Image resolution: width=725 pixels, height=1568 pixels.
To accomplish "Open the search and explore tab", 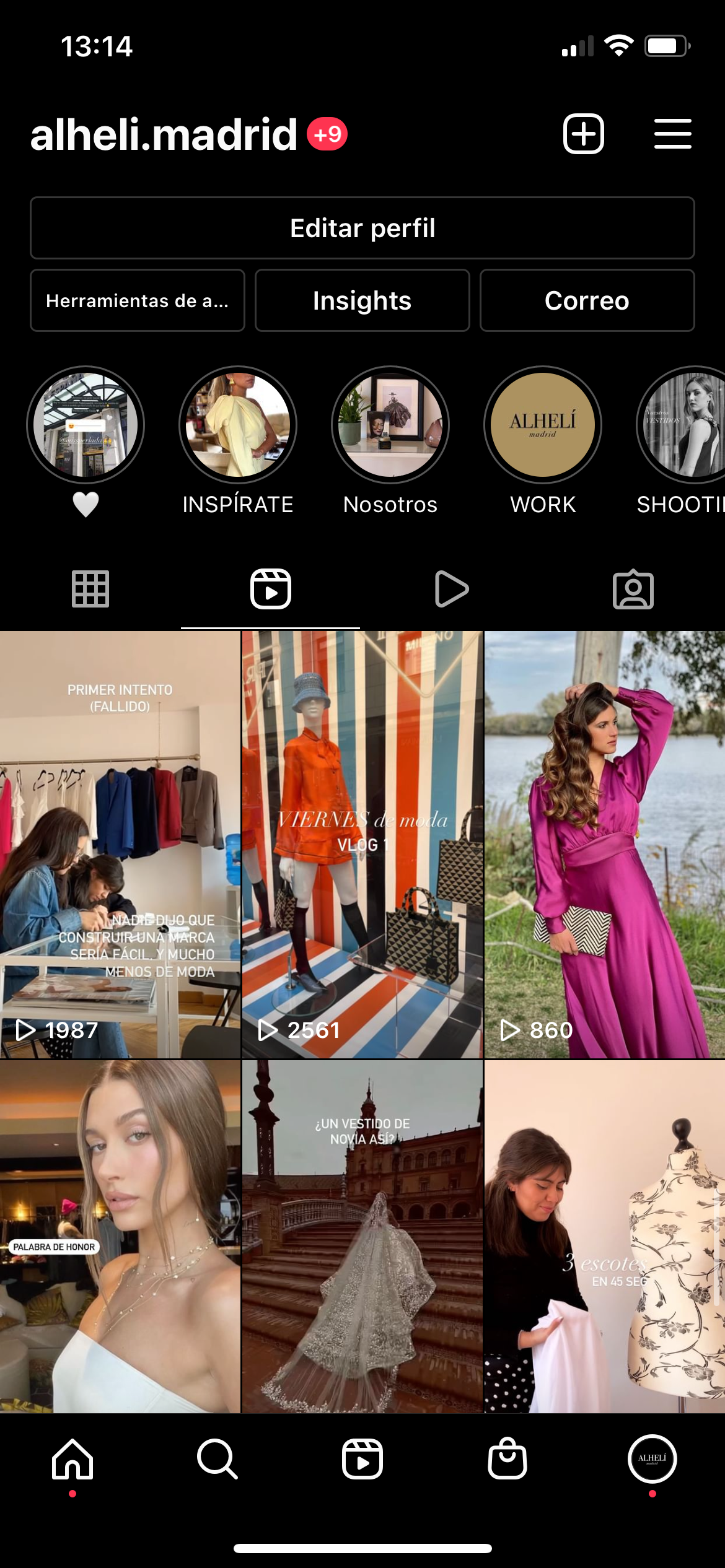I will click(217, 1459).
